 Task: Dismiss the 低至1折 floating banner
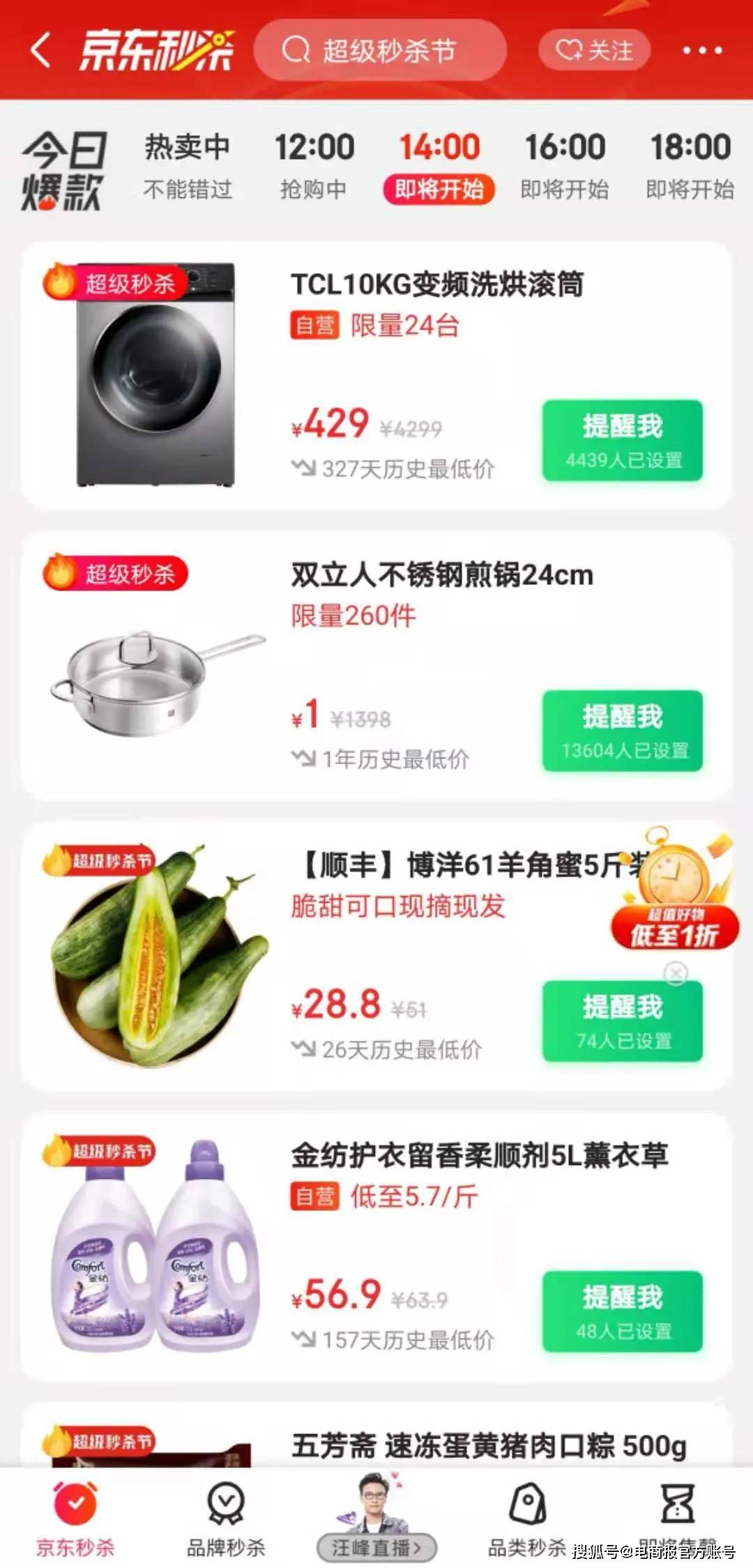pyautogui.click(x=675, y=973)
